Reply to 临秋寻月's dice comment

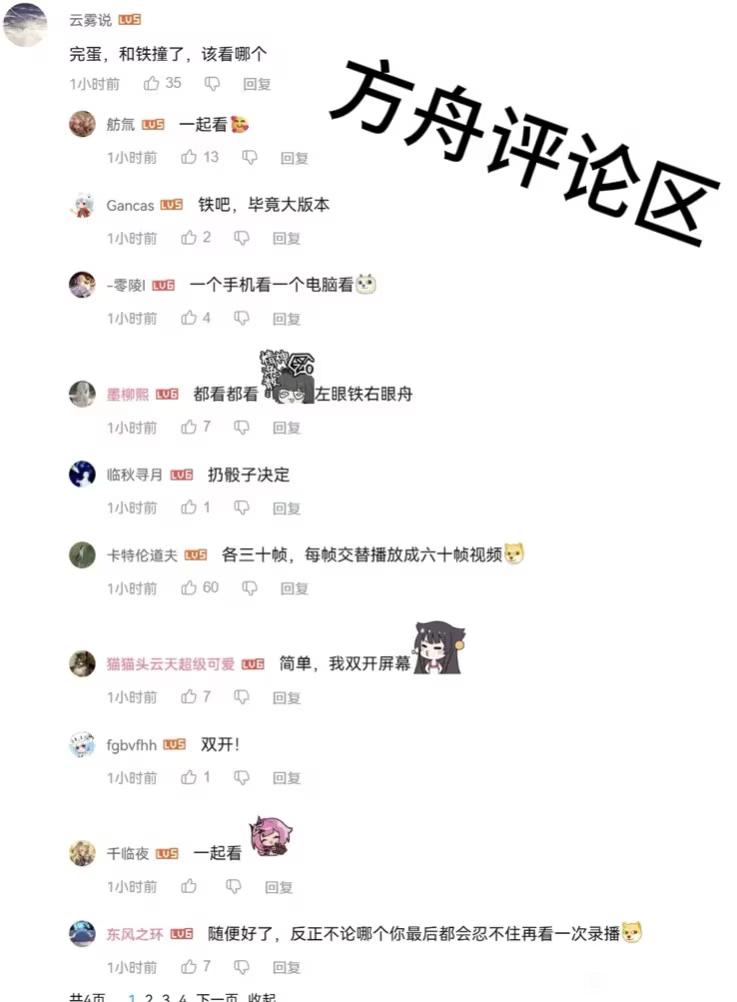click(x=286, y=509)
